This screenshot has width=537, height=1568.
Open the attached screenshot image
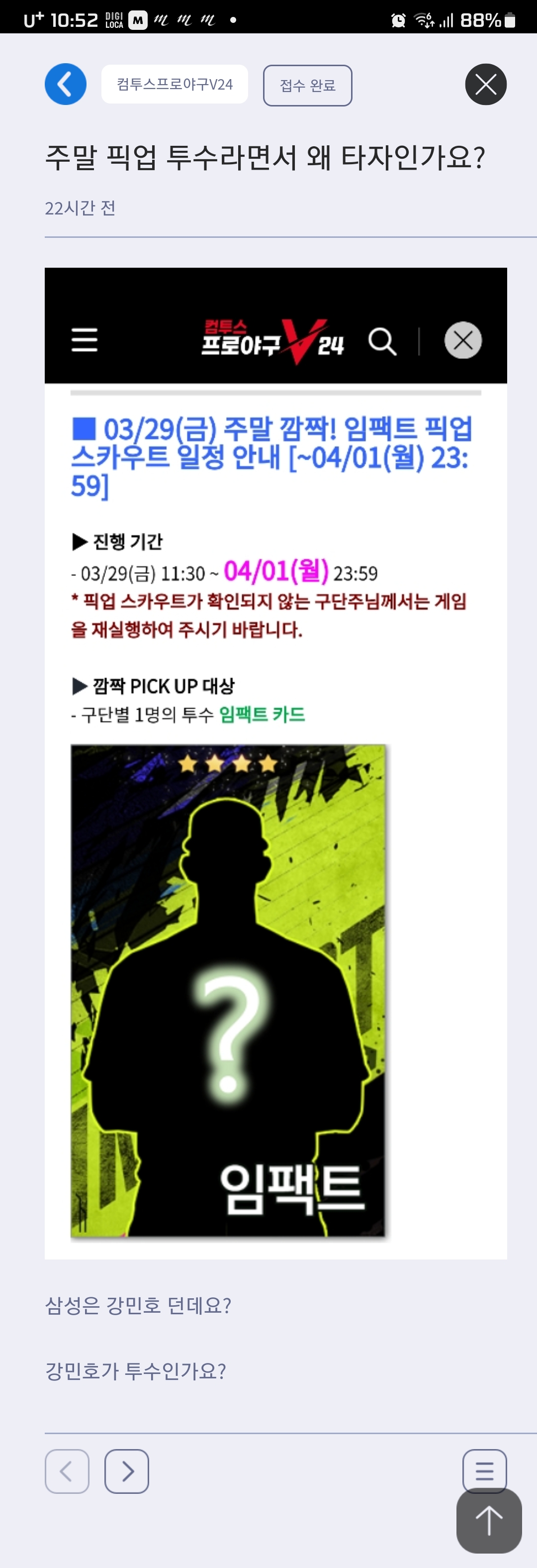275,763
